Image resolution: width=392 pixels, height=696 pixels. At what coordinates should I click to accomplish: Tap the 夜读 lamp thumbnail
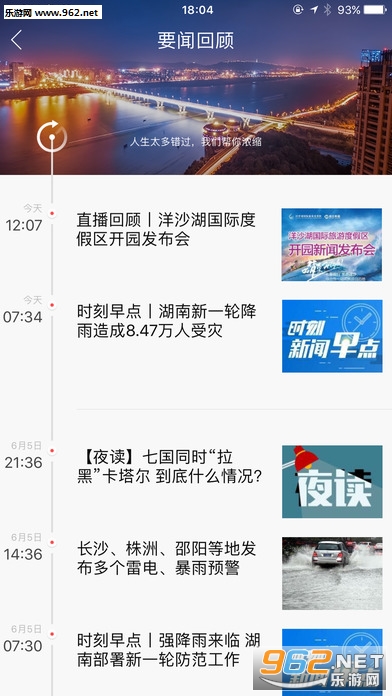332,482
